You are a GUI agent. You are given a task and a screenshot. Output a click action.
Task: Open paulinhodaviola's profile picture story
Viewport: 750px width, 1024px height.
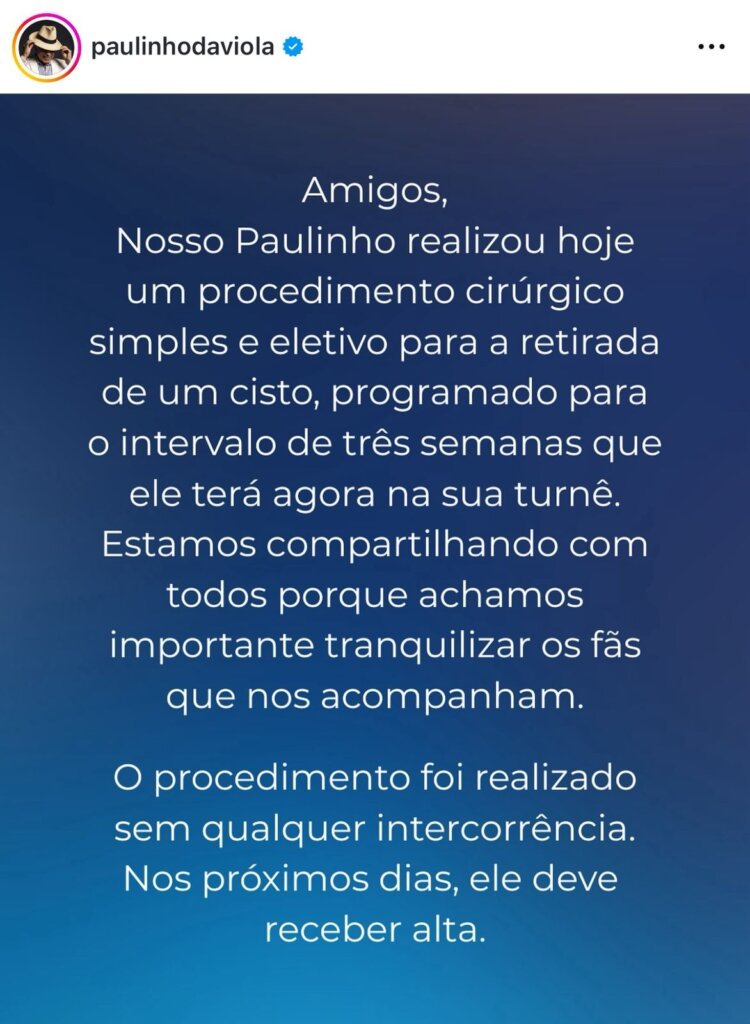point(46,47)
